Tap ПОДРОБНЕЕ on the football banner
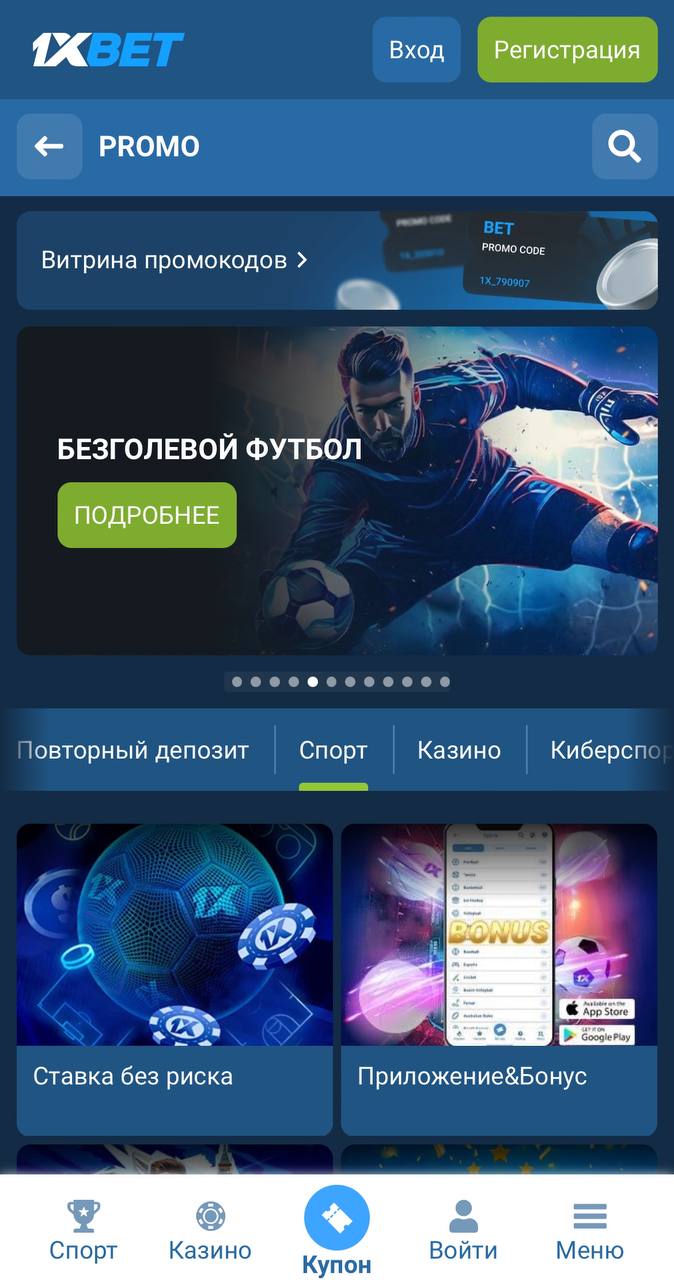The image size is (674, 1280). click(x=147, y=515)
